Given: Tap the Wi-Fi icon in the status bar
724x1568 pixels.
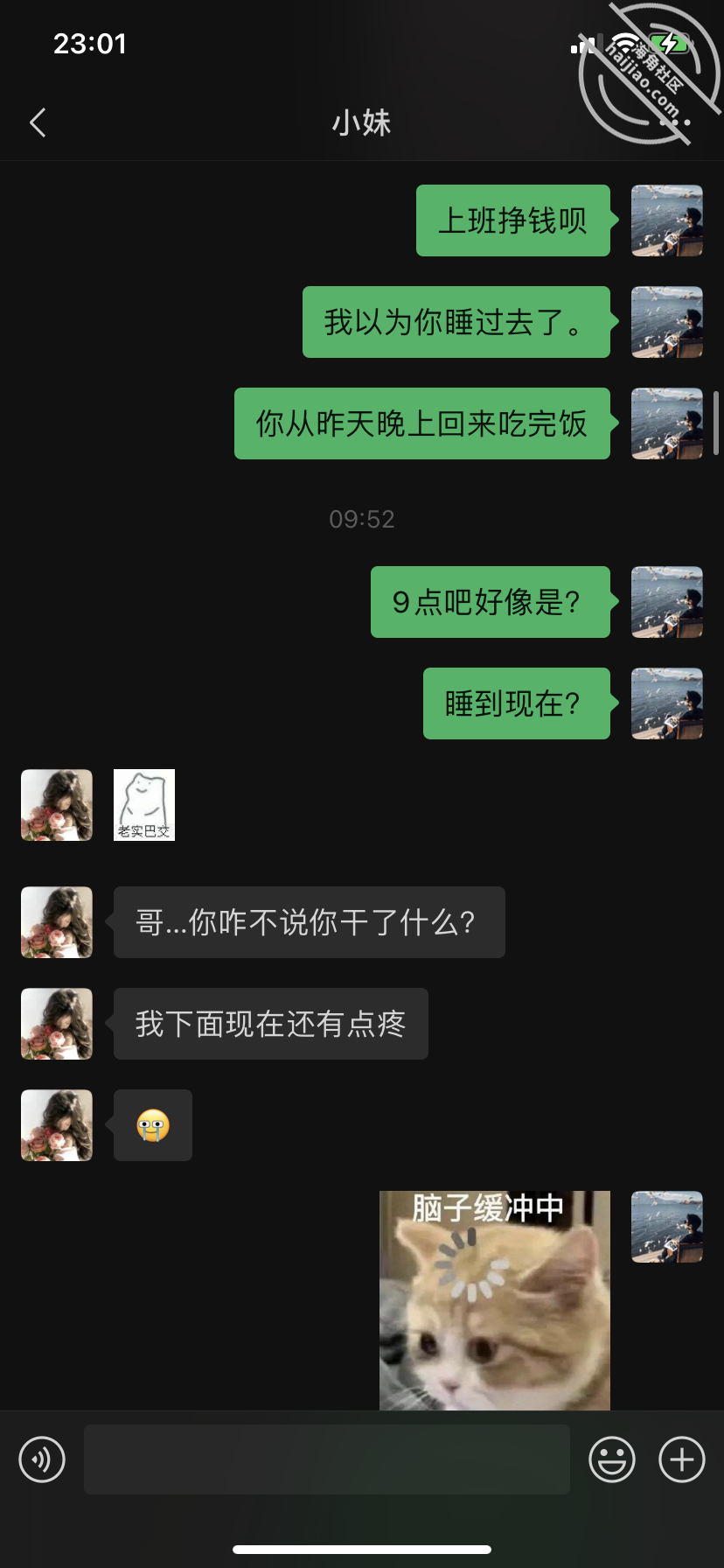Looking at the screenshot, I should [624, 43].
